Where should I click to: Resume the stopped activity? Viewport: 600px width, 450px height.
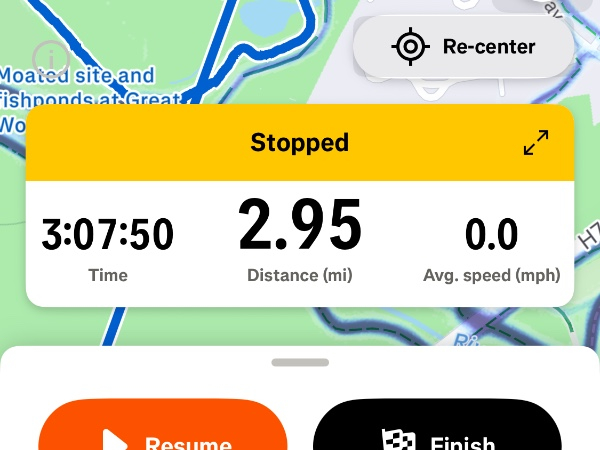pyautogui.click(x=163, y=435)
